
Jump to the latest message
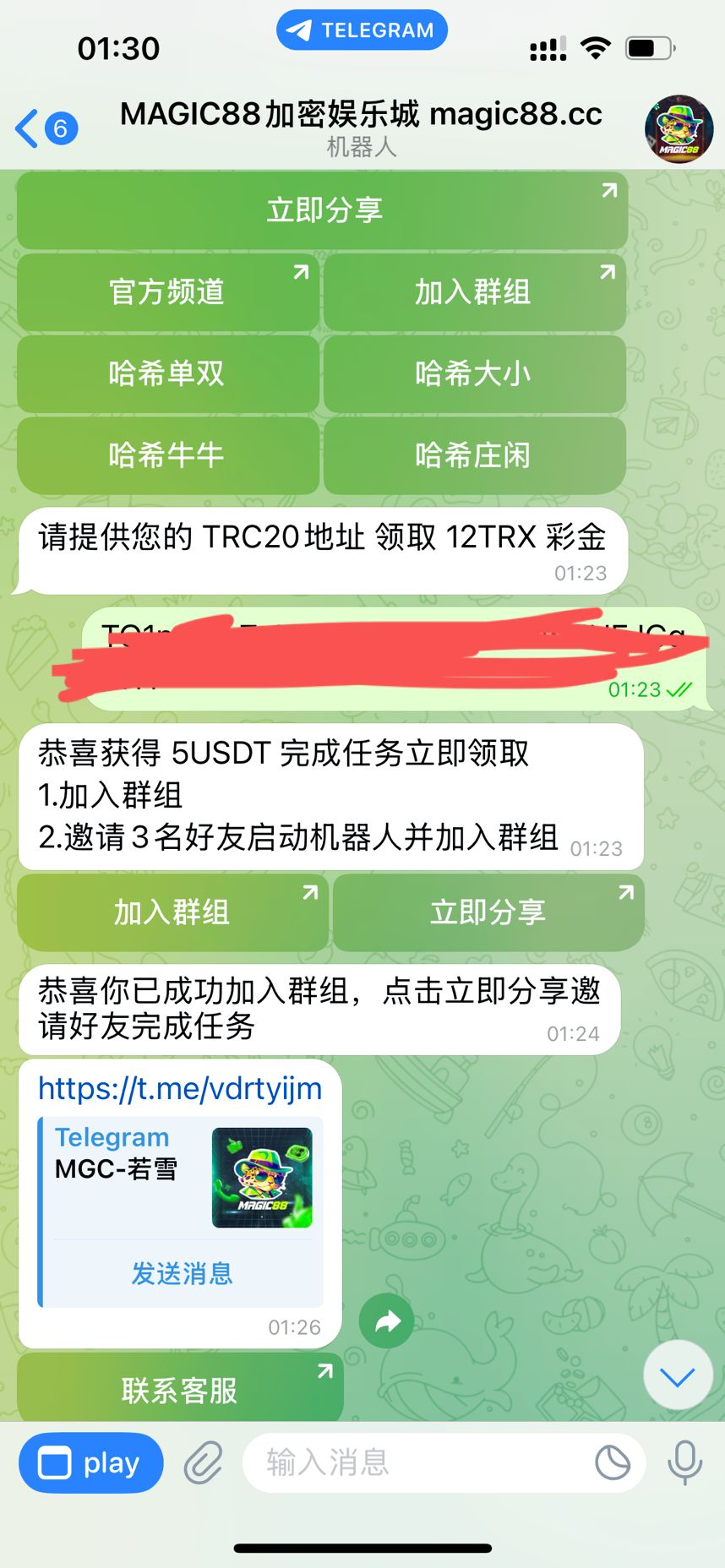pyautogui.click(x=678, y=1375)
